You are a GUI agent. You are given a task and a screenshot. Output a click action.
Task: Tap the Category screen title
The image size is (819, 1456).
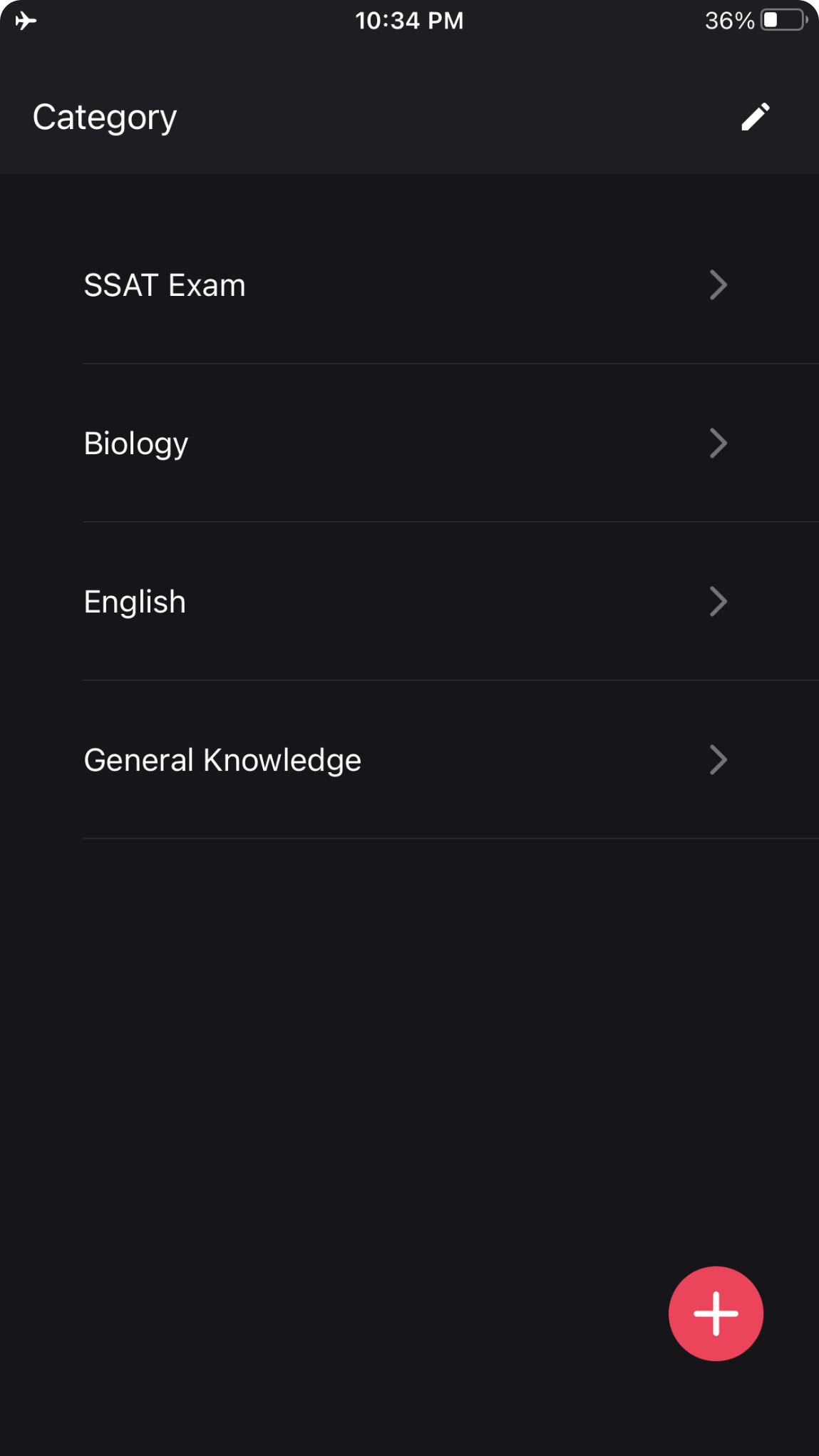pyautogui.click(x=104, y=116)
